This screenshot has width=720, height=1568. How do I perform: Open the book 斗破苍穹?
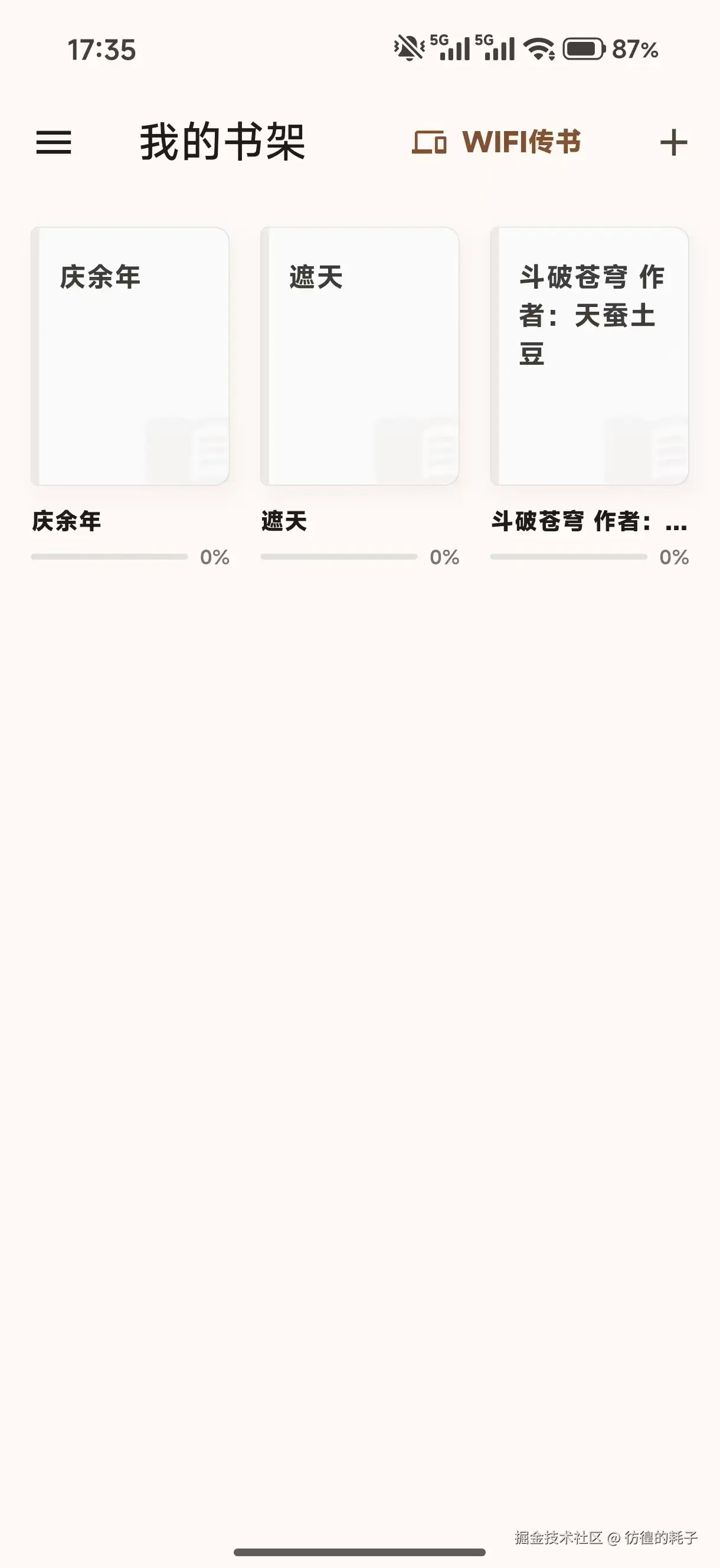[589, 357]
